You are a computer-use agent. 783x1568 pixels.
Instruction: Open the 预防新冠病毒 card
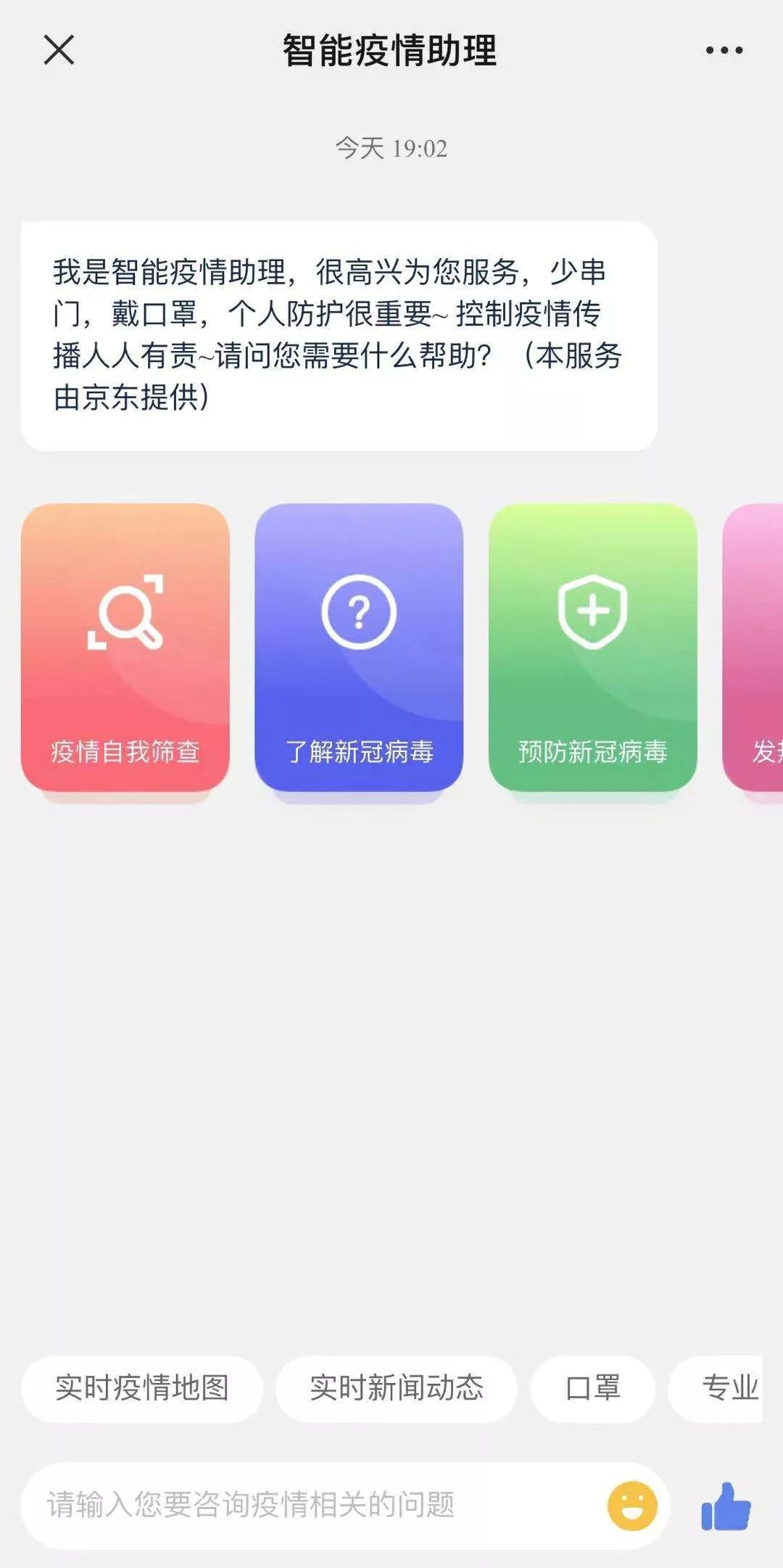click(592, 647)
